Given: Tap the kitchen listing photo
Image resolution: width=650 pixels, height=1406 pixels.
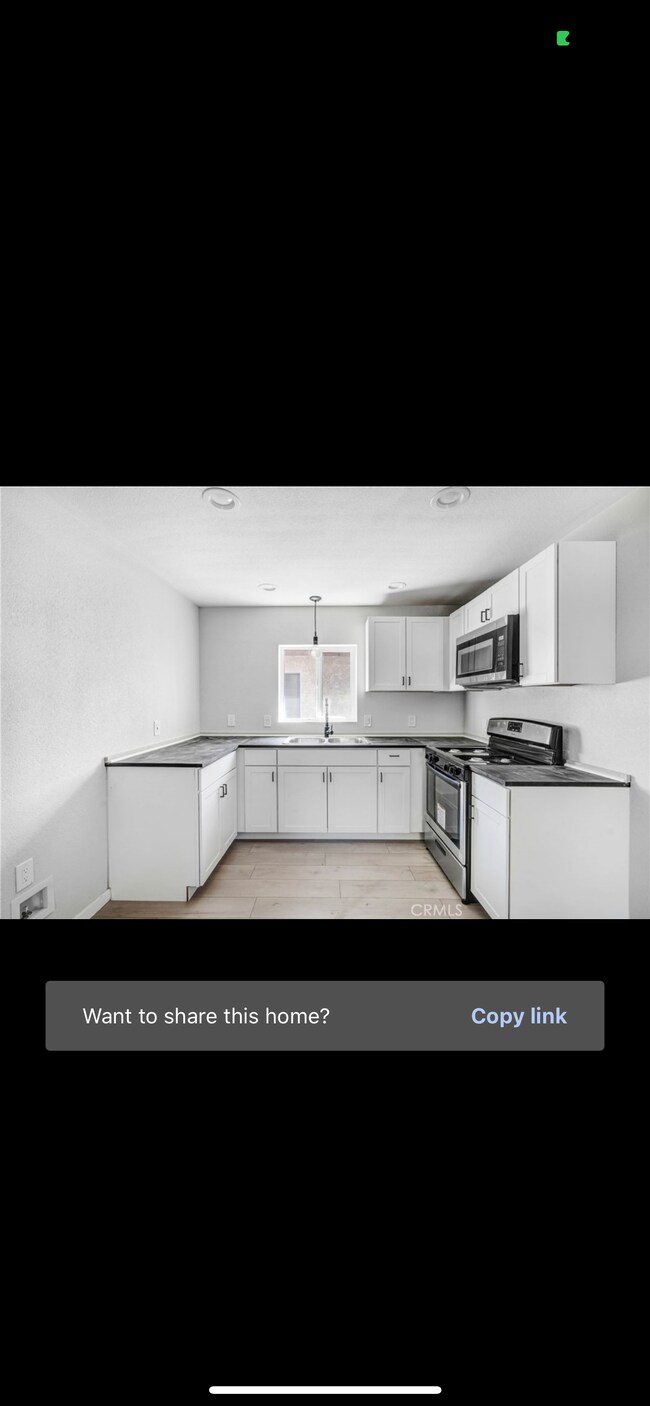Looking at the screenshot, I should [x=325, y=702].
